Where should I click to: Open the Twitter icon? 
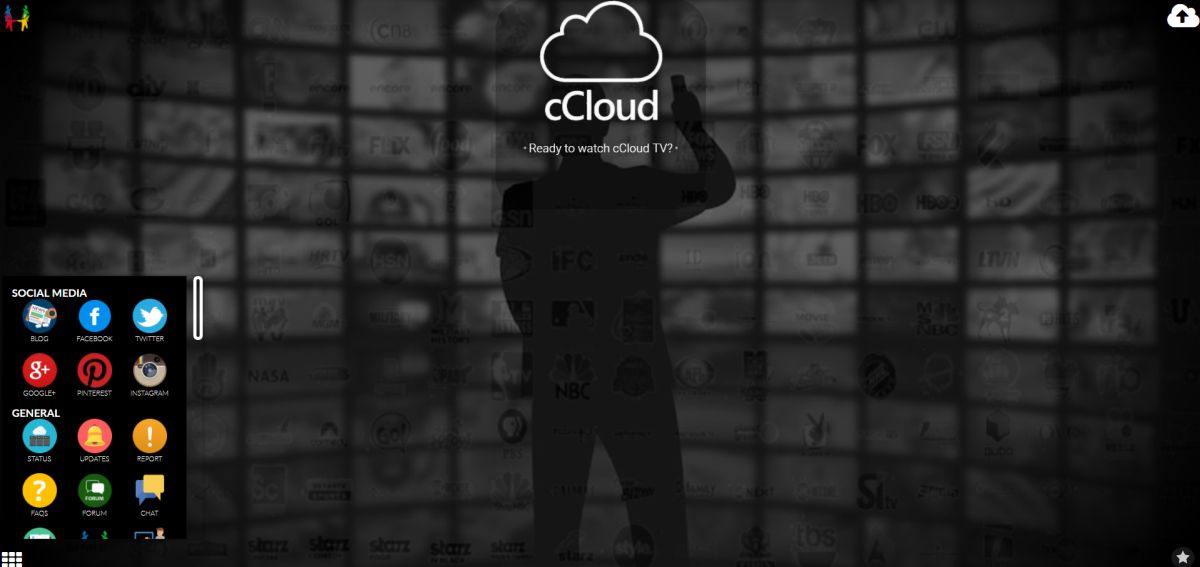coord(150,316)
